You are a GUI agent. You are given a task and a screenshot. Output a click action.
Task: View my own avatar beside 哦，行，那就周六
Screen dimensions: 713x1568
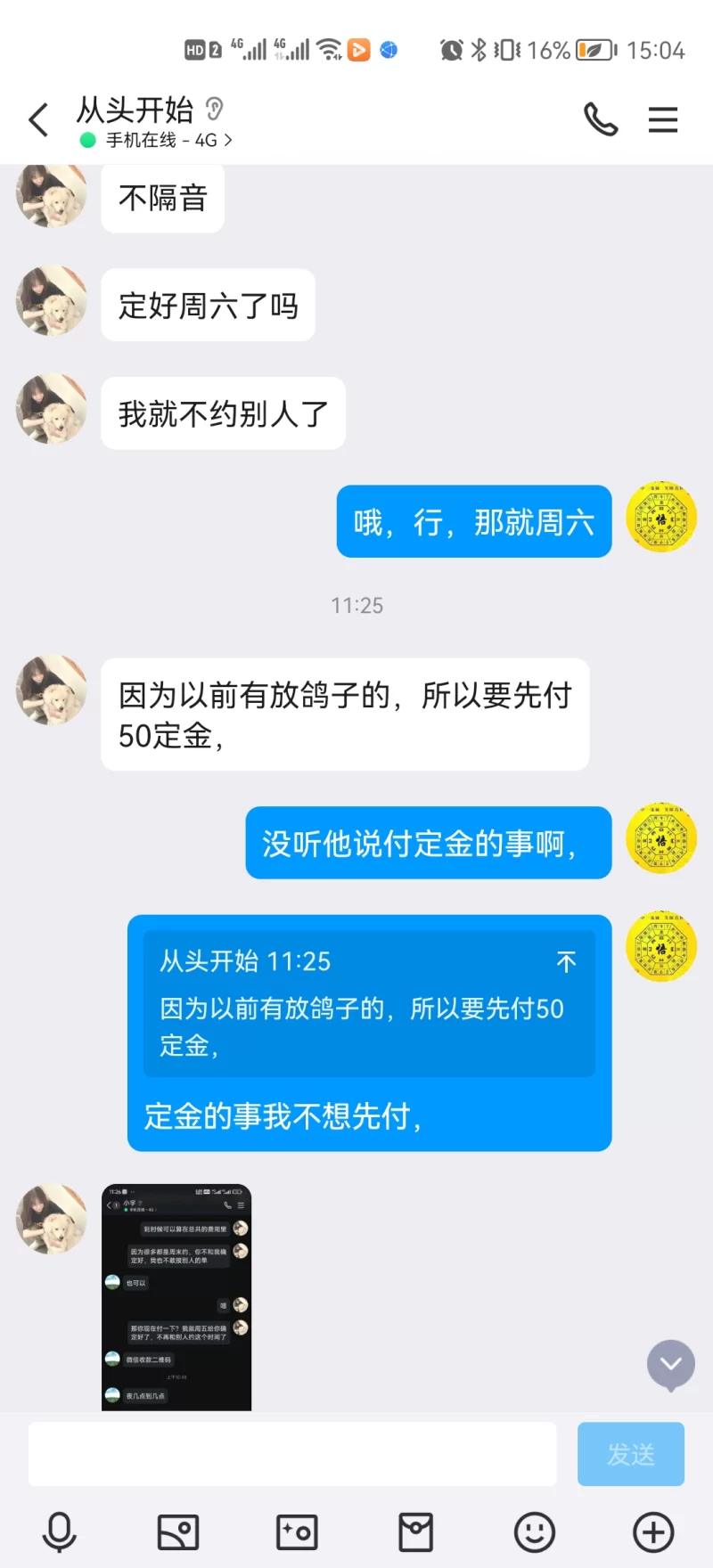(660, 518)
